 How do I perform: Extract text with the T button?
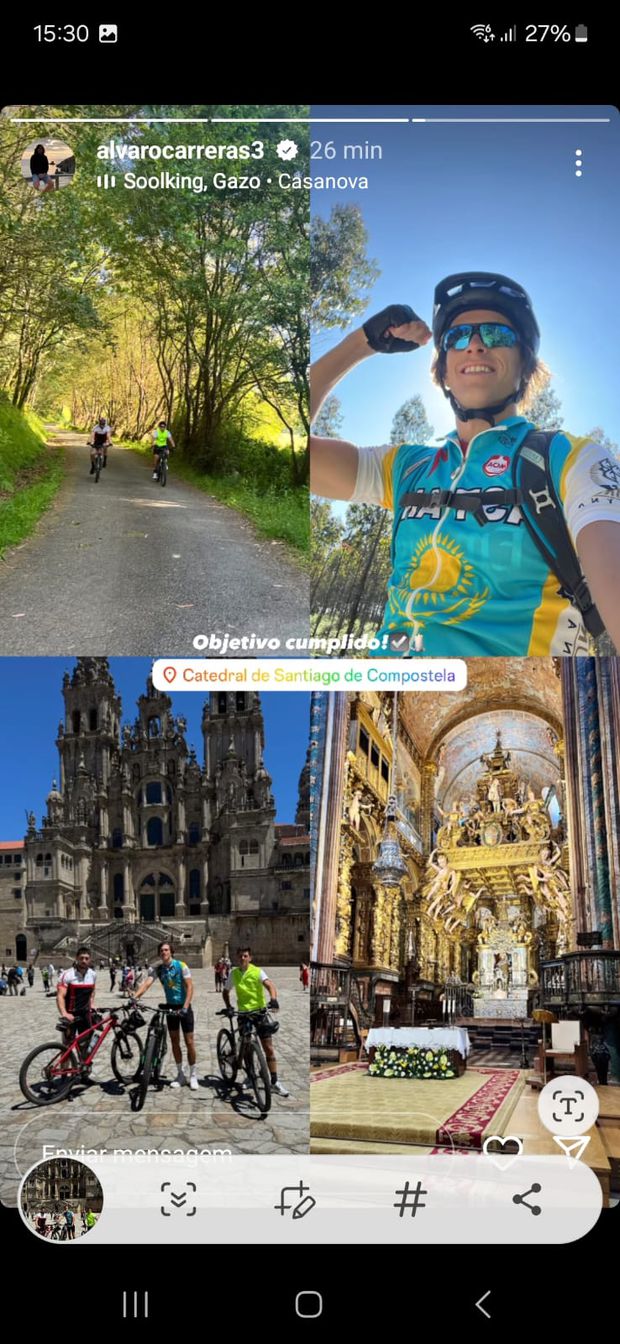tap(568, 1105)
